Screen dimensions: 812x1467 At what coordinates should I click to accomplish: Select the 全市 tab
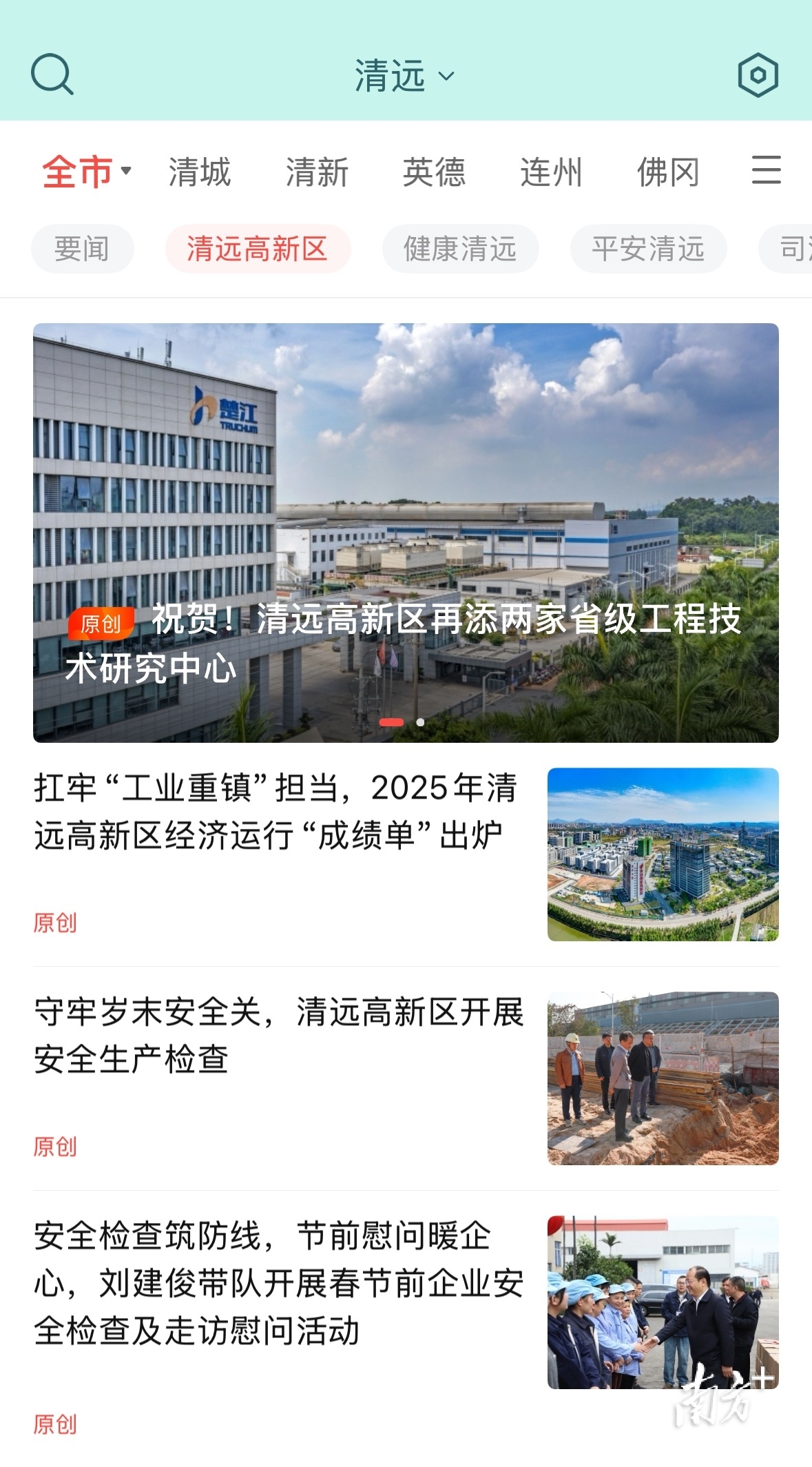point(85,172)
